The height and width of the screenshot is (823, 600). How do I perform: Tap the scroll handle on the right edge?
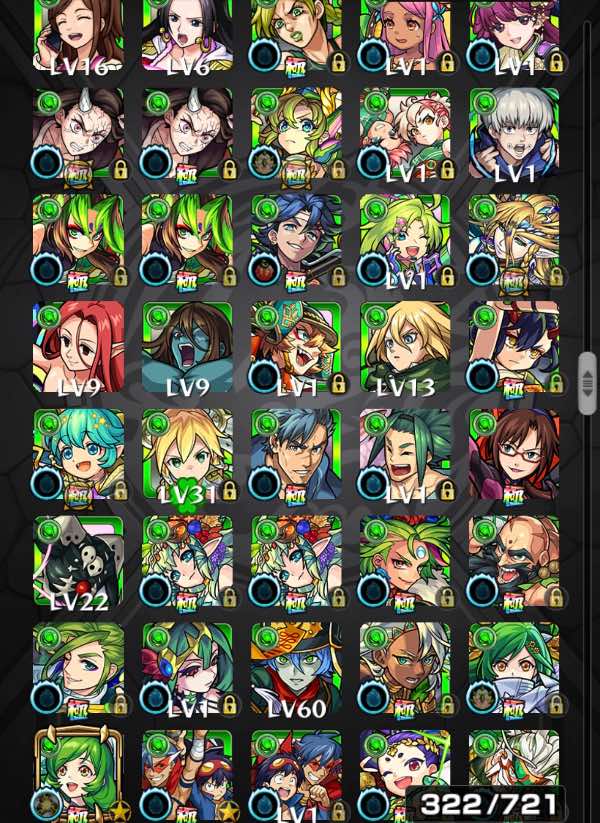click(587, 383)
